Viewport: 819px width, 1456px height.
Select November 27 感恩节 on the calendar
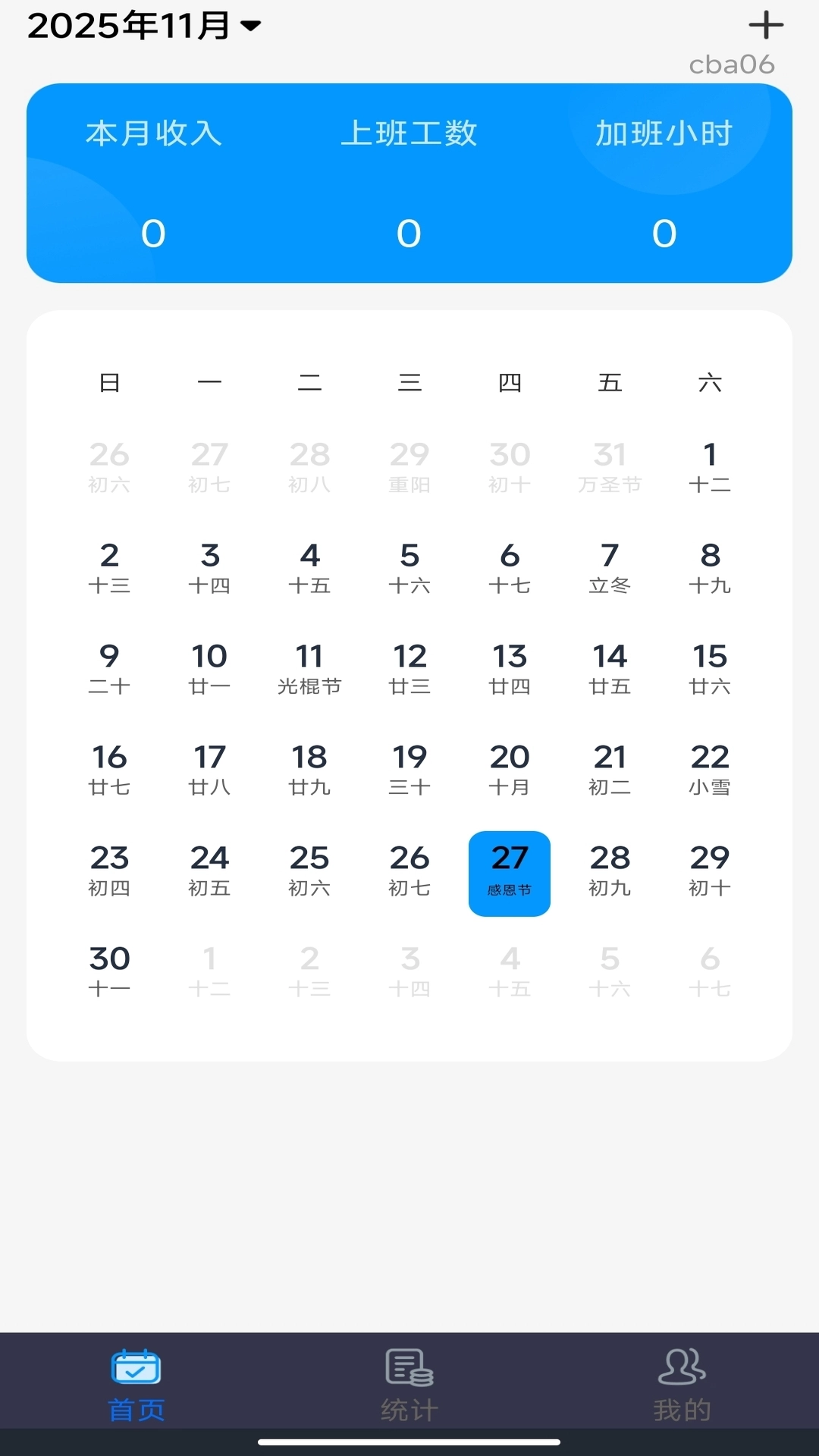pyautogui.click(x=510, y=874)
